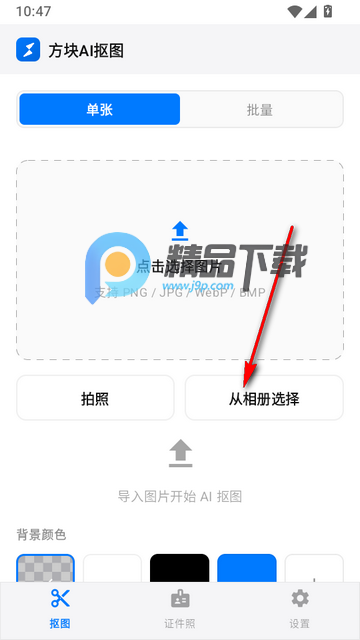Add a custom background color with plus
Image resolution: width=360 pixels, height=640 pixels.
pyautogui.click(x=313, y=568)
